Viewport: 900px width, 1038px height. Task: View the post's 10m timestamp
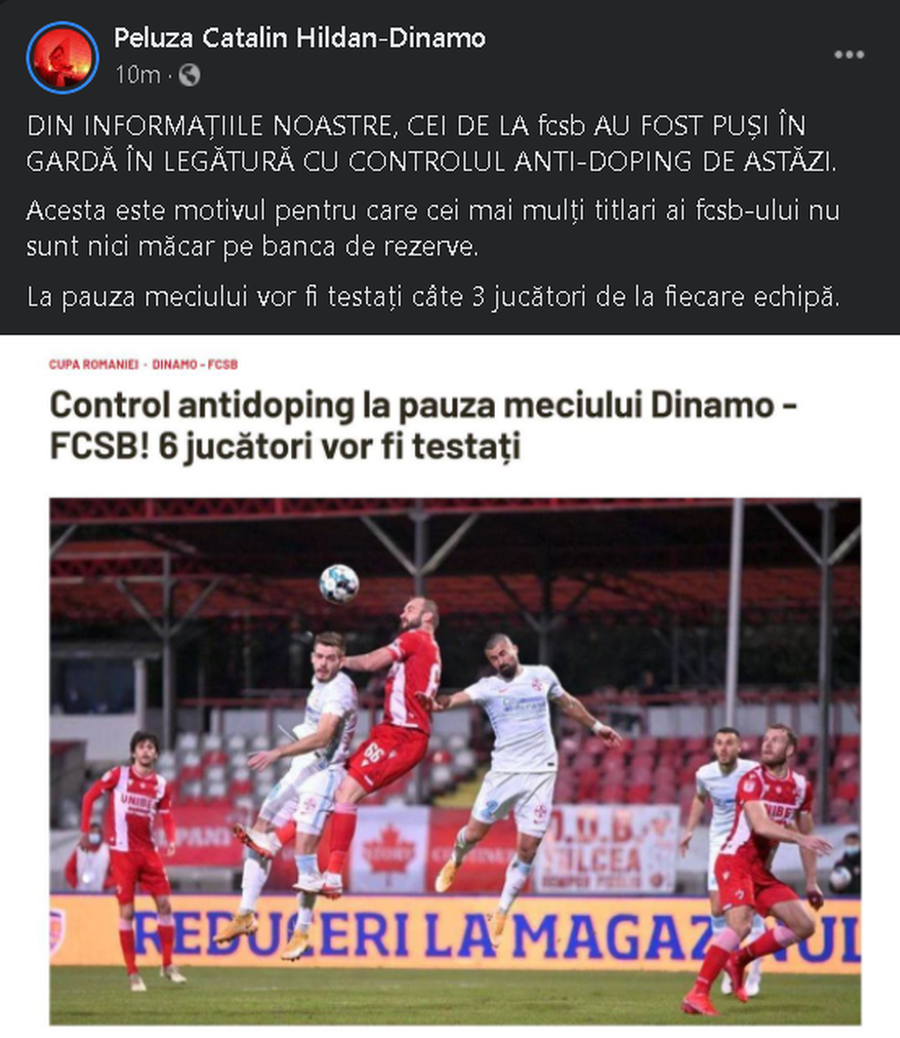click(138, 75)
